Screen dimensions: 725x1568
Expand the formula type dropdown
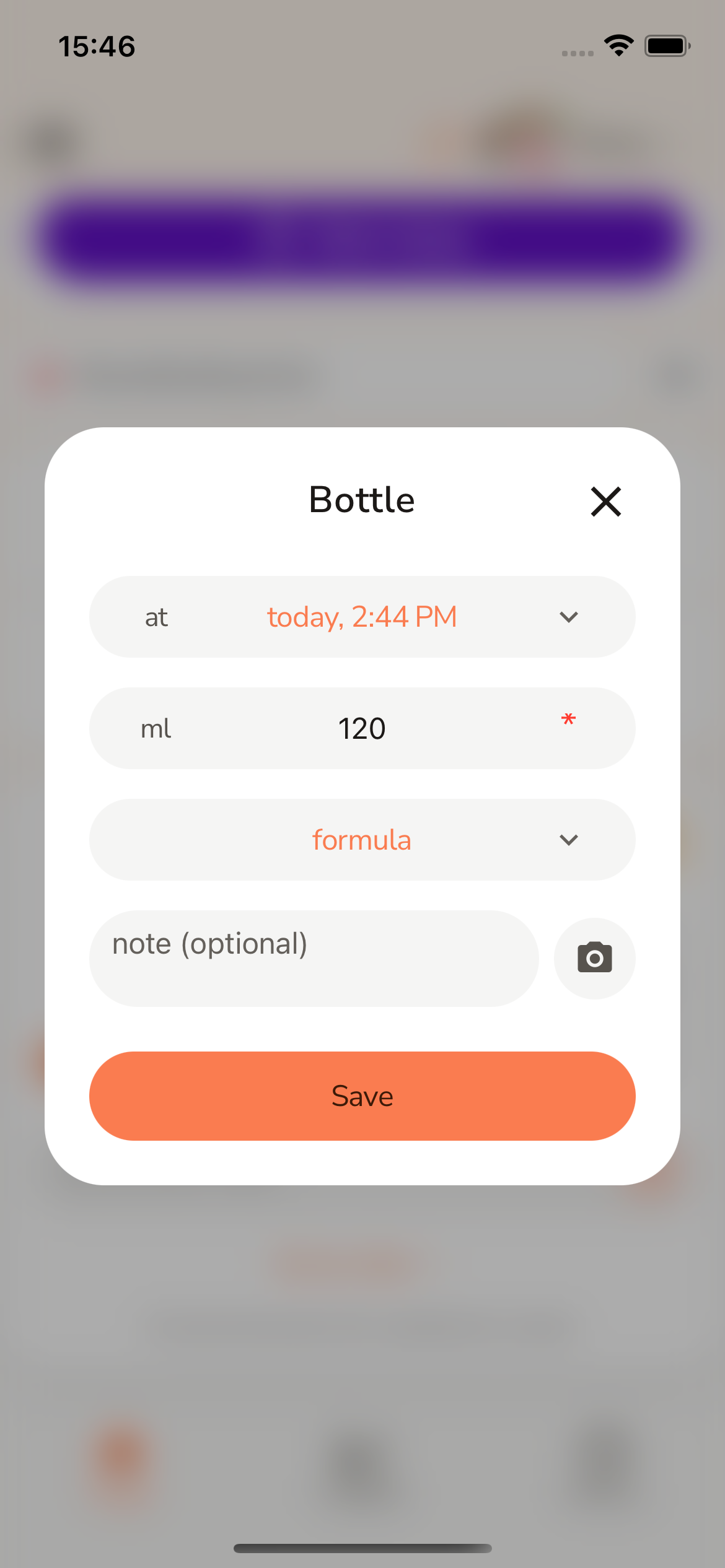[x=362, y=840]
